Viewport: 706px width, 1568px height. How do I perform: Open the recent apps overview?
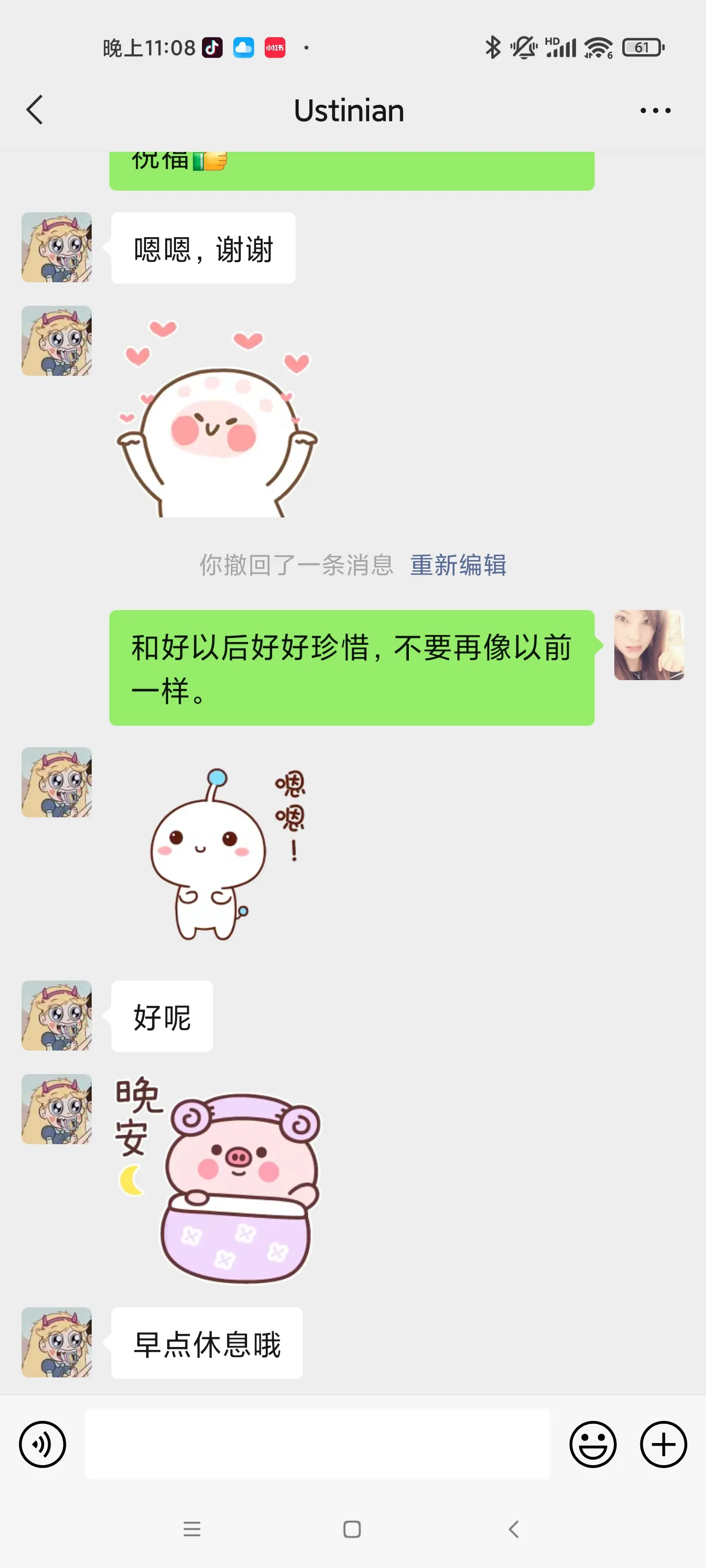pyautogui.click(x=192, y=1529)
